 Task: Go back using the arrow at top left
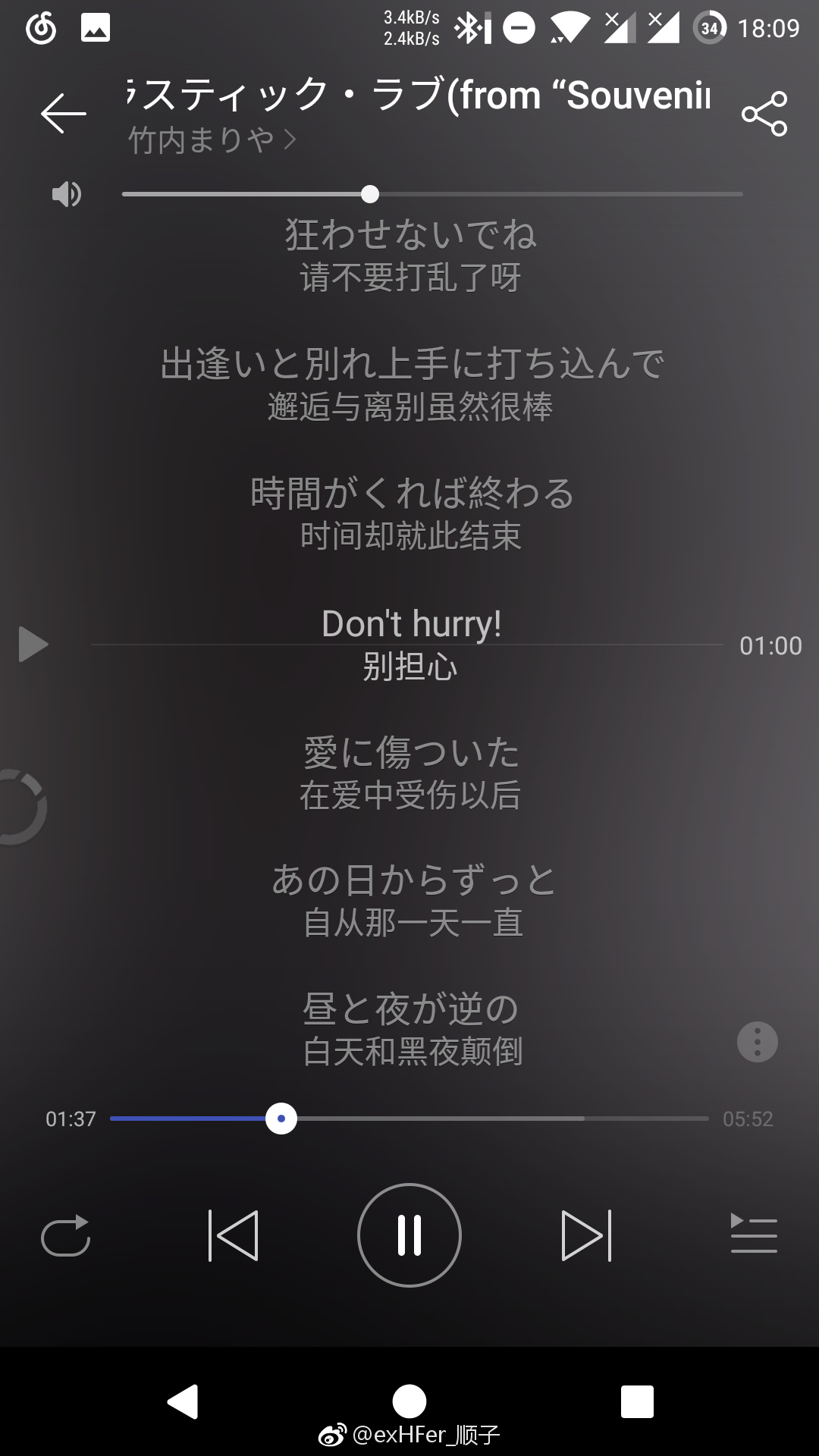click(x=64, y=114)
